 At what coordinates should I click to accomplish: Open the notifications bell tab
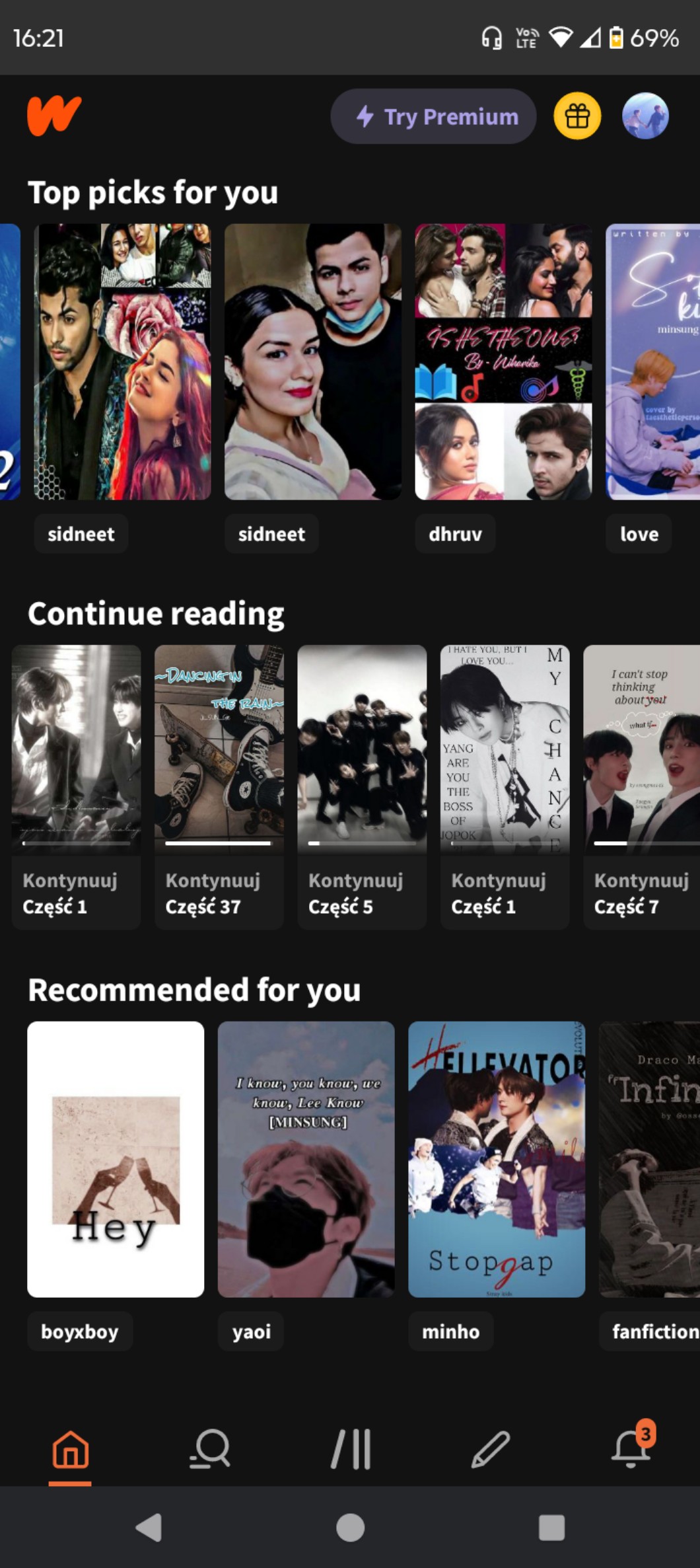pos(631,1450)
